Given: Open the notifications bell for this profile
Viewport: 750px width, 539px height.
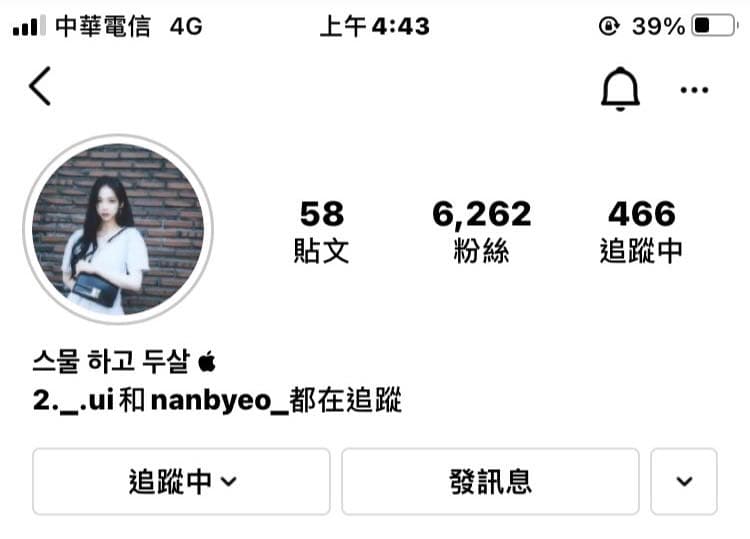Looking at the screenshot, I should pyautogui.click(x=620, y=90).
